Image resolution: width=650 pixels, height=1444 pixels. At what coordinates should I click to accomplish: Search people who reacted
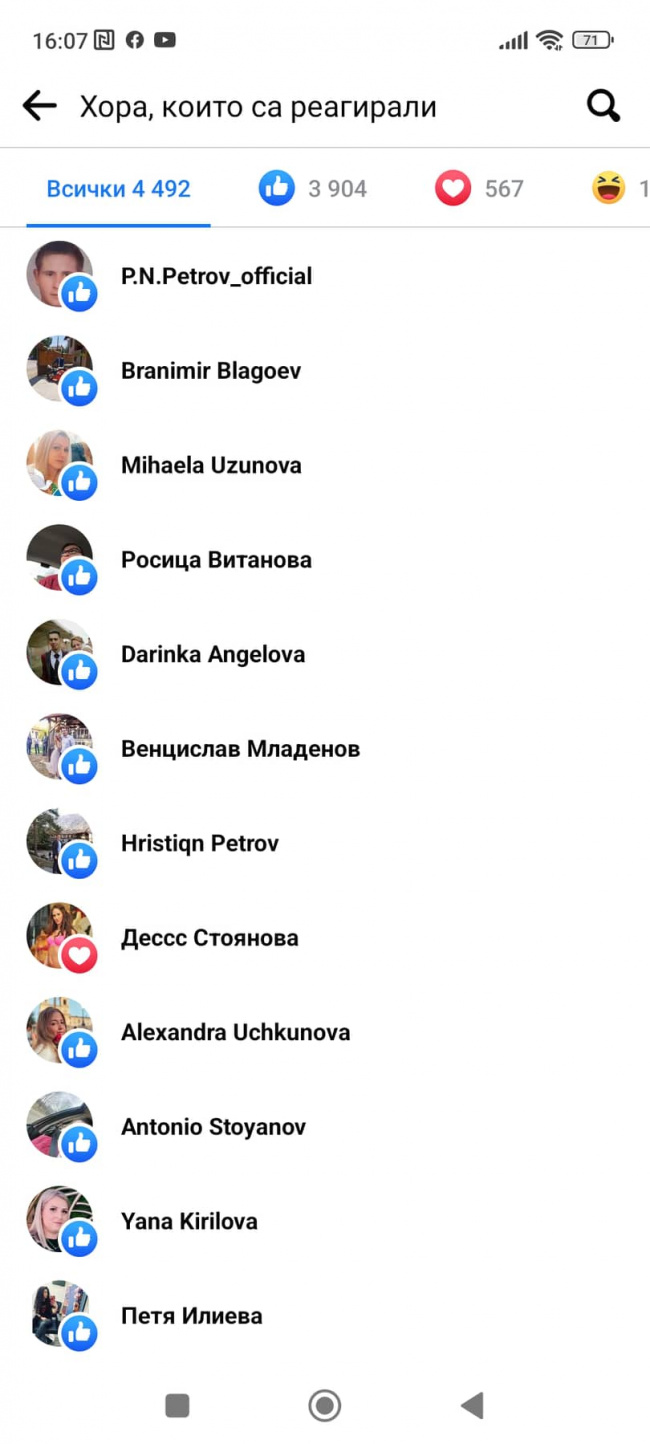click(x=603, y=106)
